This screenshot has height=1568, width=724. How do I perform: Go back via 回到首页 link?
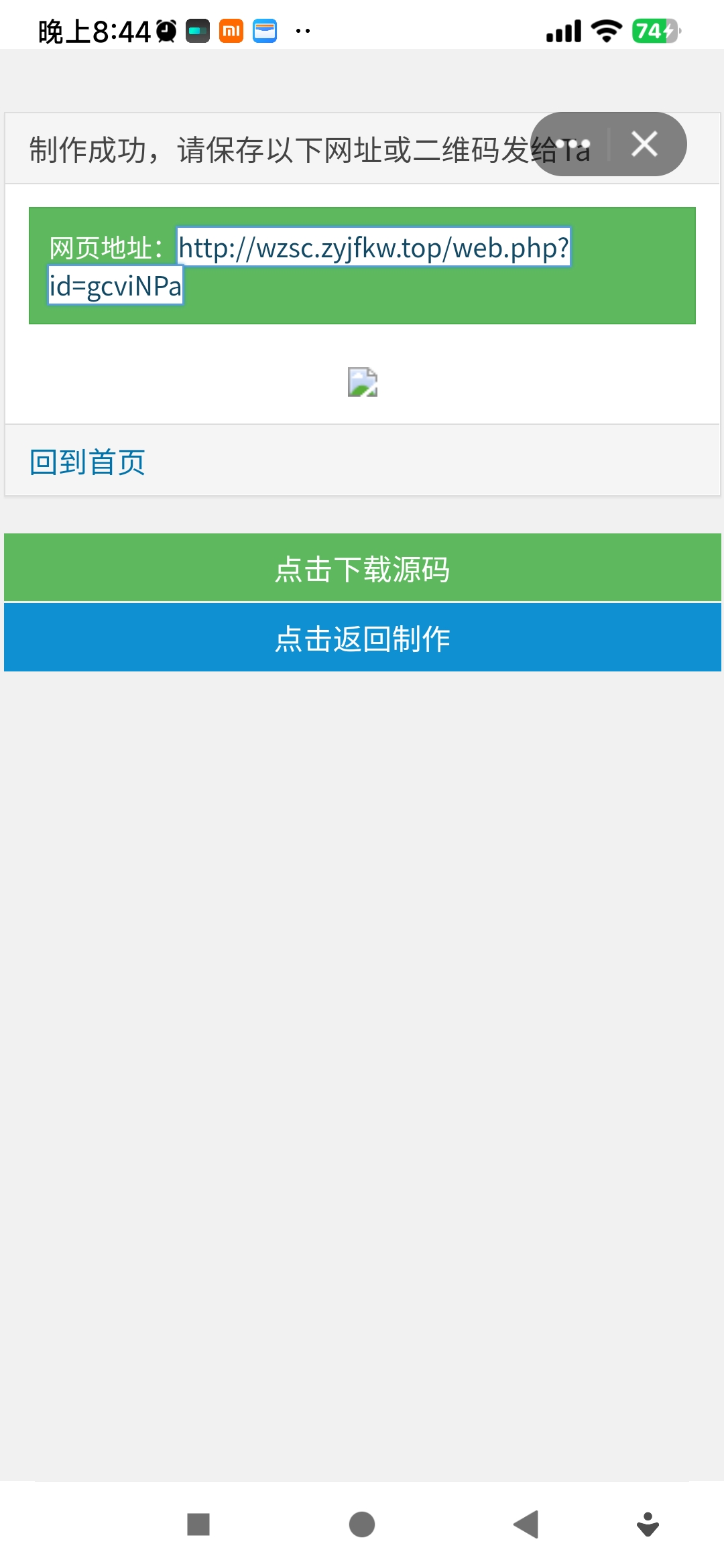pyautogui.click(x=87, y=462)
